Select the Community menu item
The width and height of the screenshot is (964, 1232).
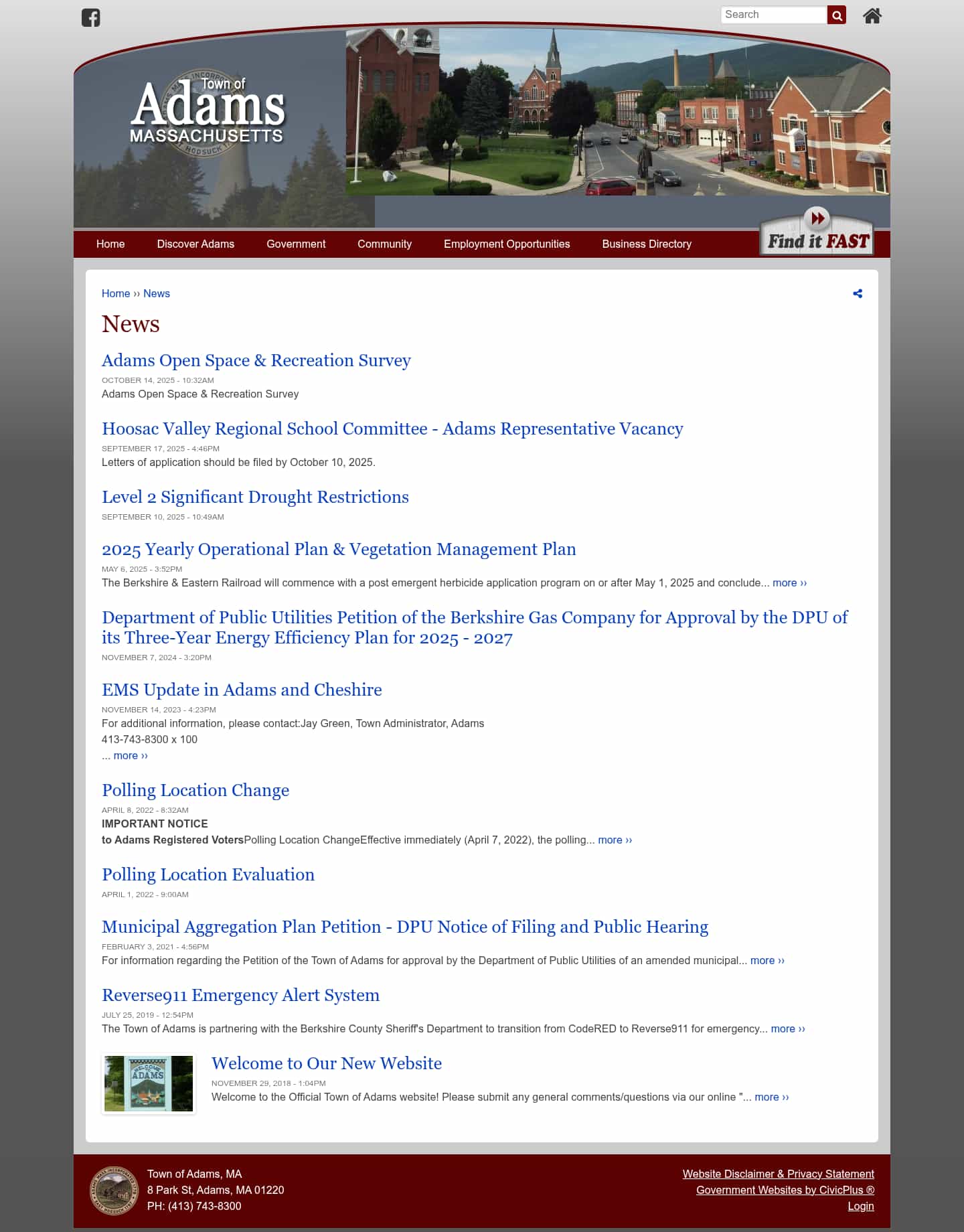[x=384, y=244]
